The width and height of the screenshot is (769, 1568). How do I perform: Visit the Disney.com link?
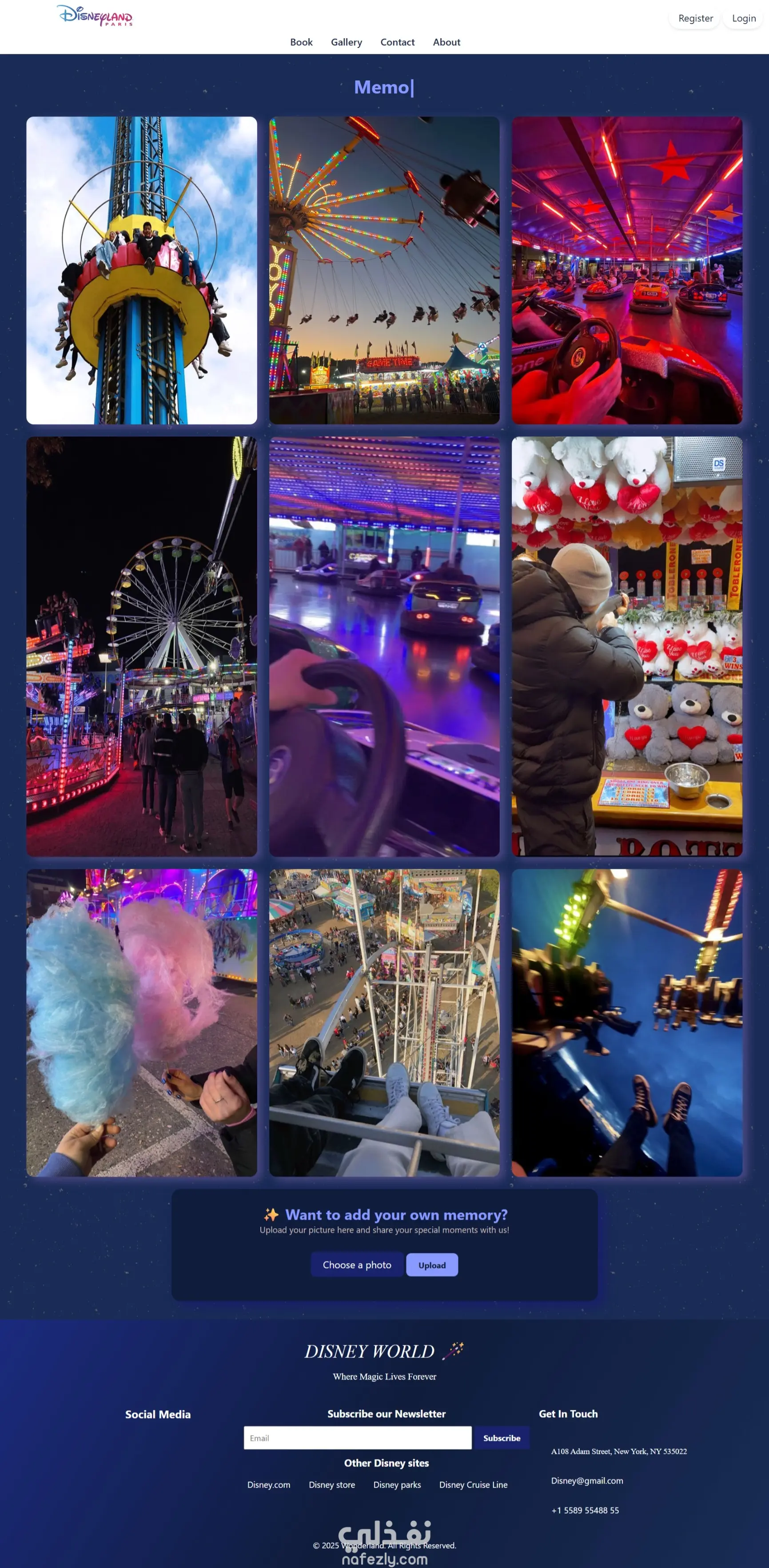pos(269,1484)
